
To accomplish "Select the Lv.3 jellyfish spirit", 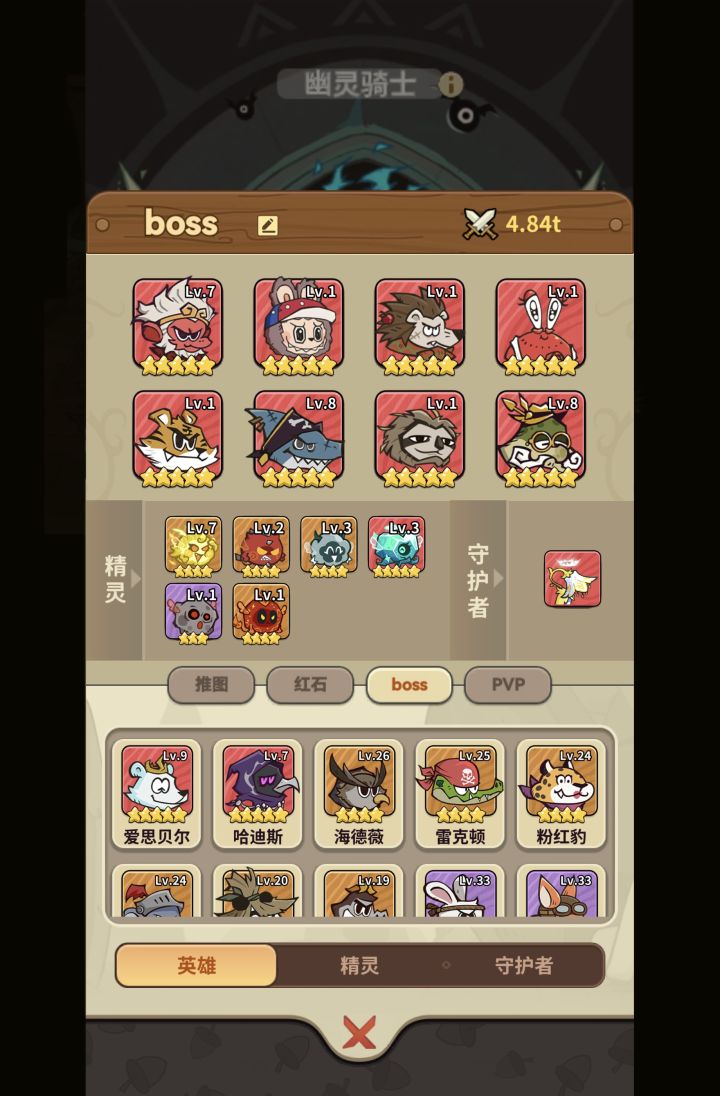I will click(x=397, y=545).
